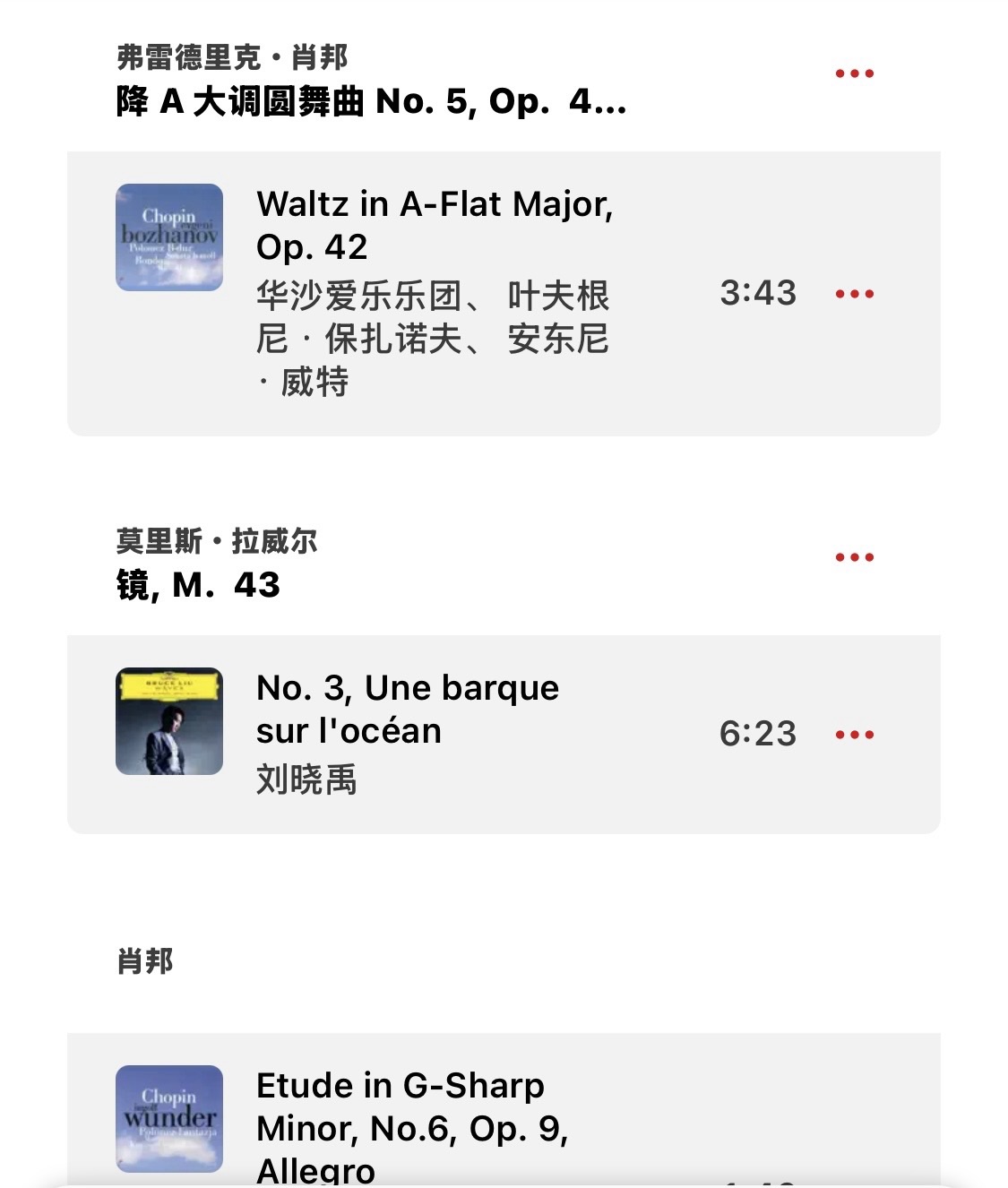Play No. 3, Une barque sur l'océan
The height and width of the screenshot is (1188, 1008).
[408, 710]
